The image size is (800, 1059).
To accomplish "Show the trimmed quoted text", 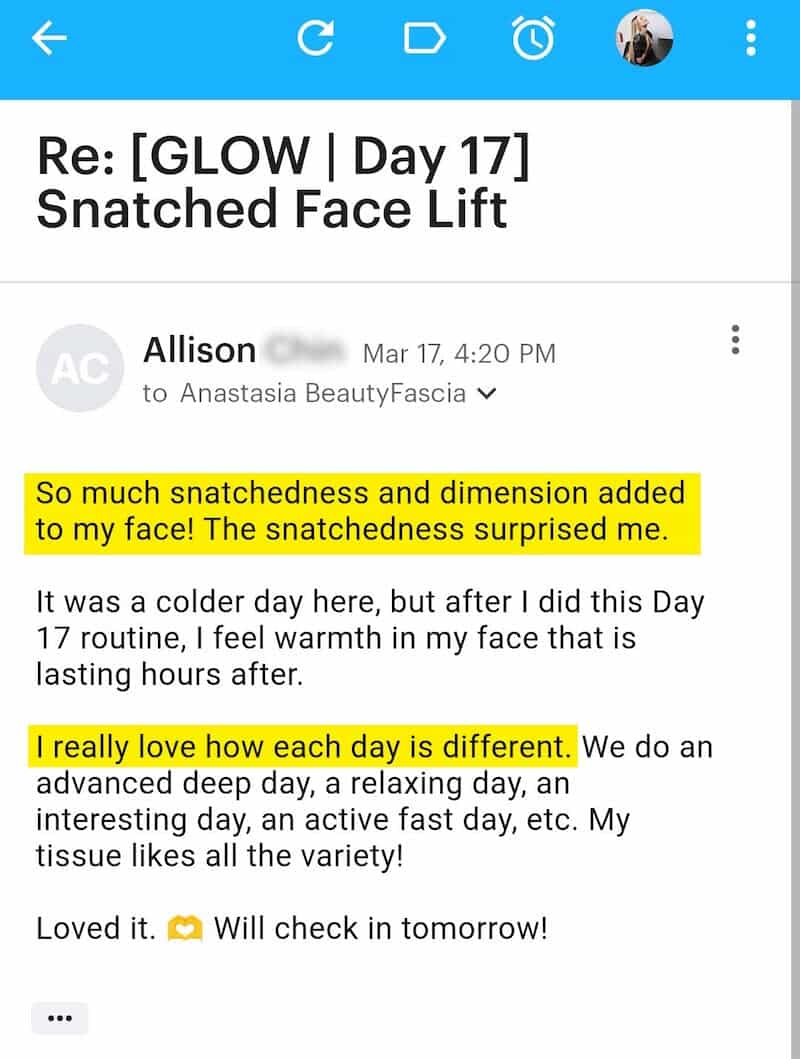I will click(x=60, y=1017).
